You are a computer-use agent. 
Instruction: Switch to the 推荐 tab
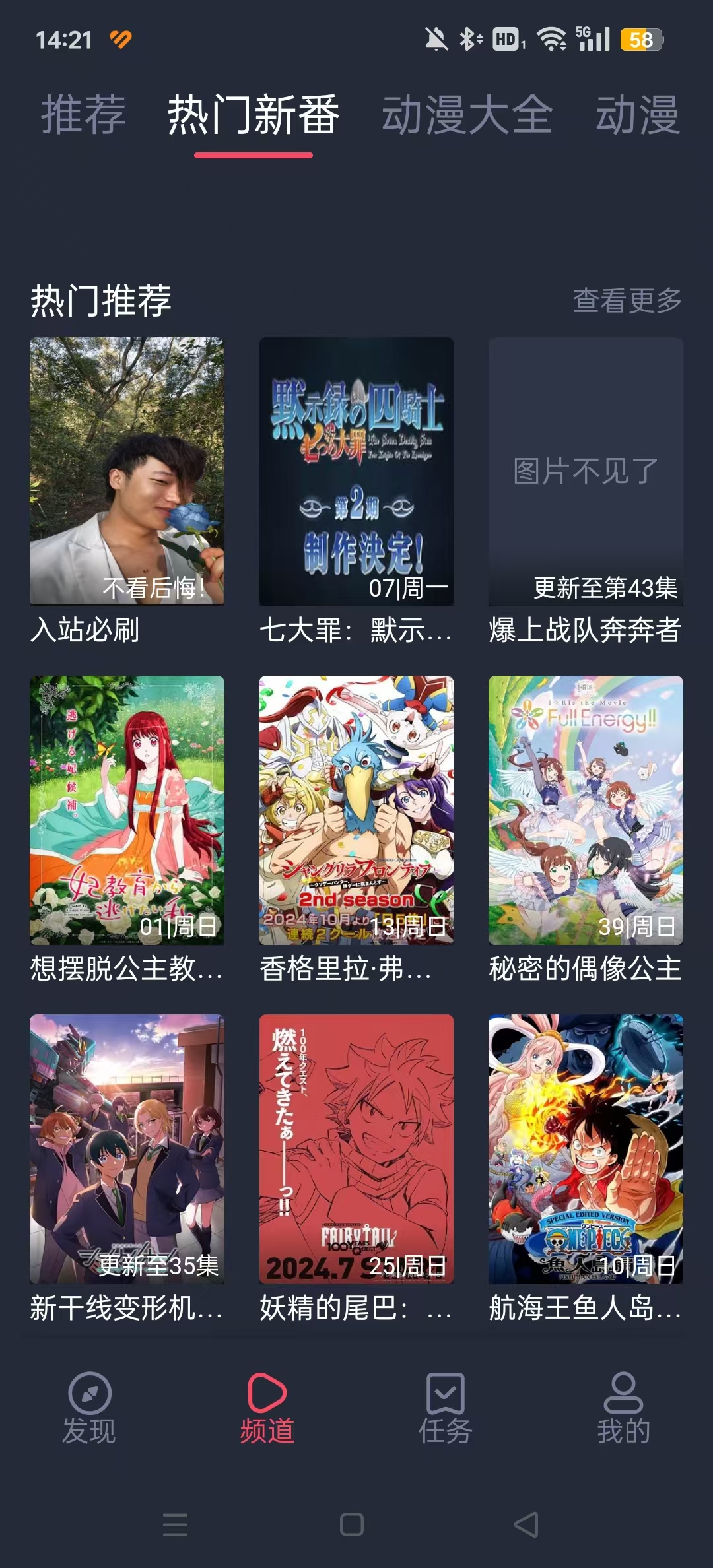pos(83,115)
